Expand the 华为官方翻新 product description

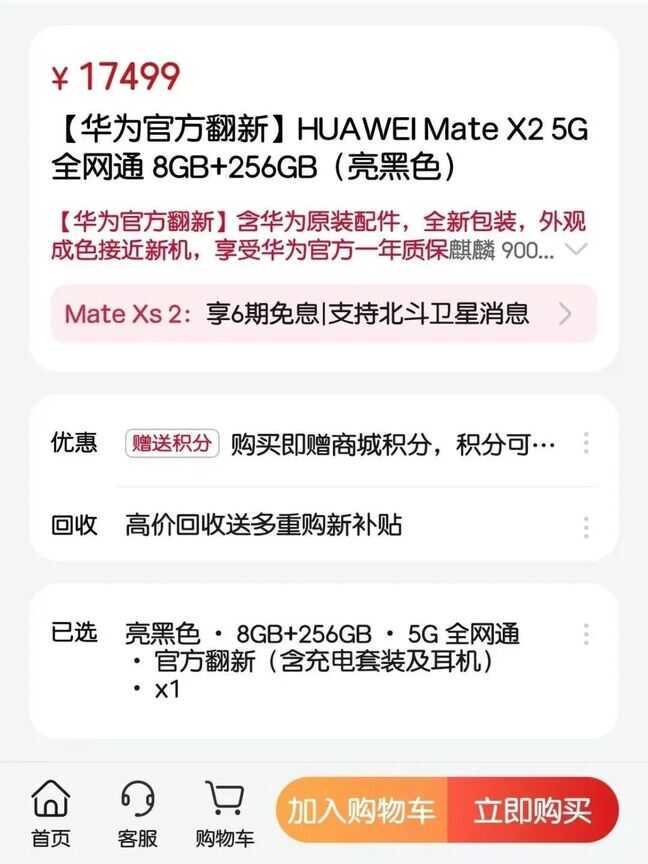577,250
